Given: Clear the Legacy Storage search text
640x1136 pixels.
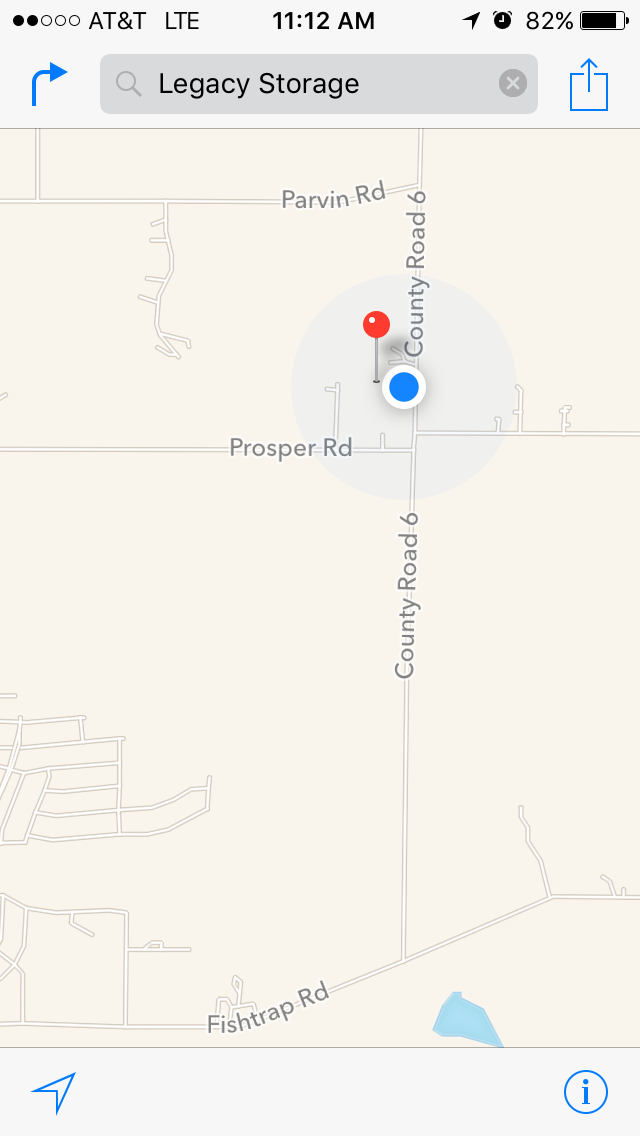Looking at the screenshot, I should coord(512,84).
